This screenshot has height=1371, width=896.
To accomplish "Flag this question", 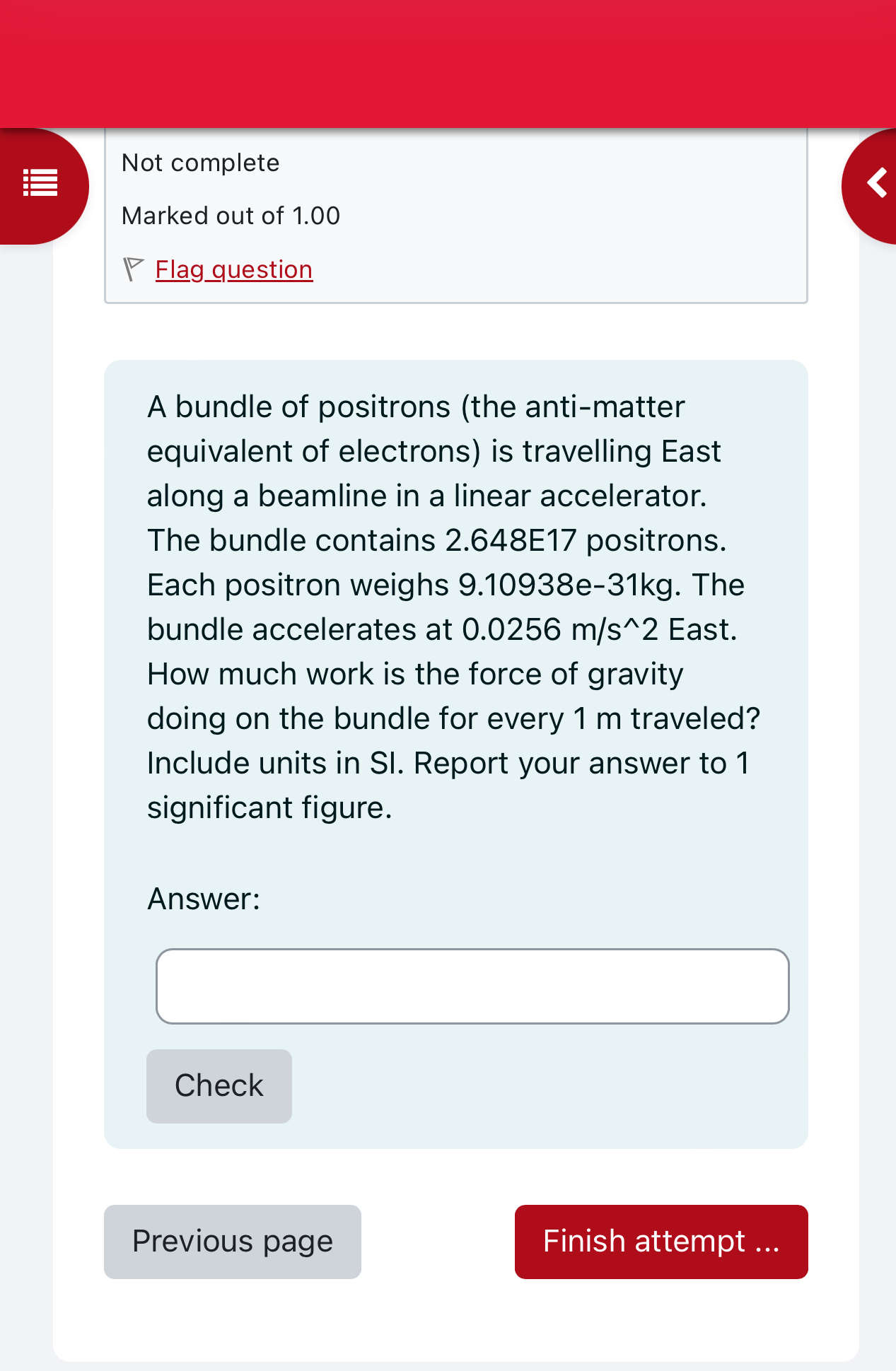I will tap(233, 269).
